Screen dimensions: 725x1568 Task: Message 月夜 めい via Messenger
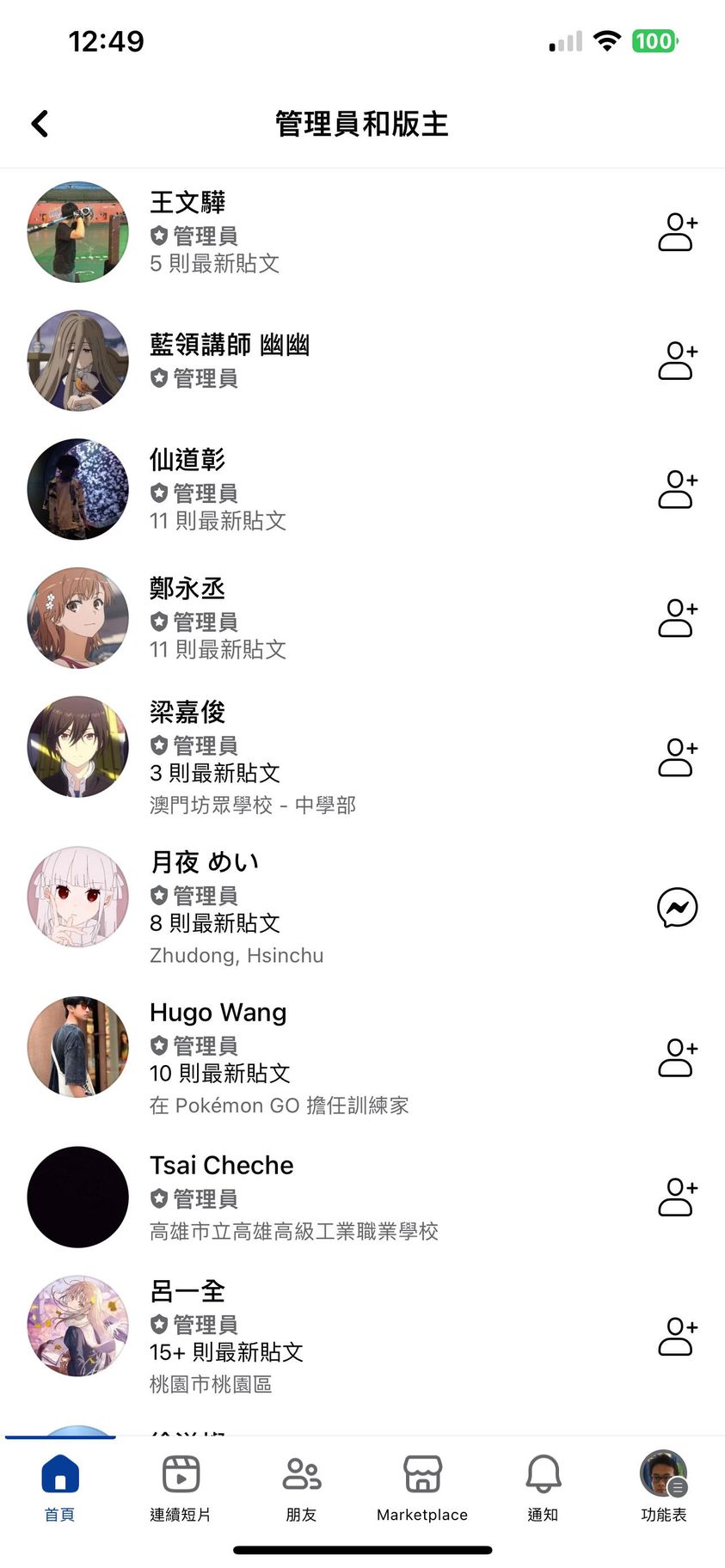[678, 908]
